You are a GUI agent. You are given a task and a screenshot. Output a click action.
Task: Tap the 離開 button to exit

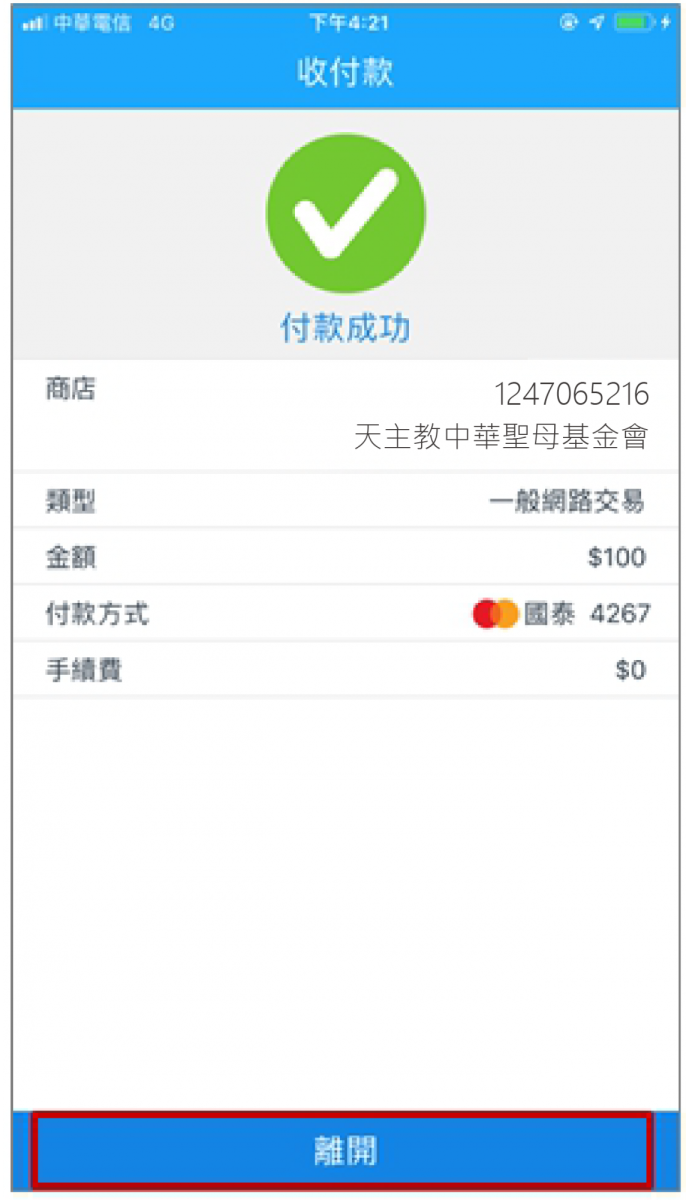343,1150
